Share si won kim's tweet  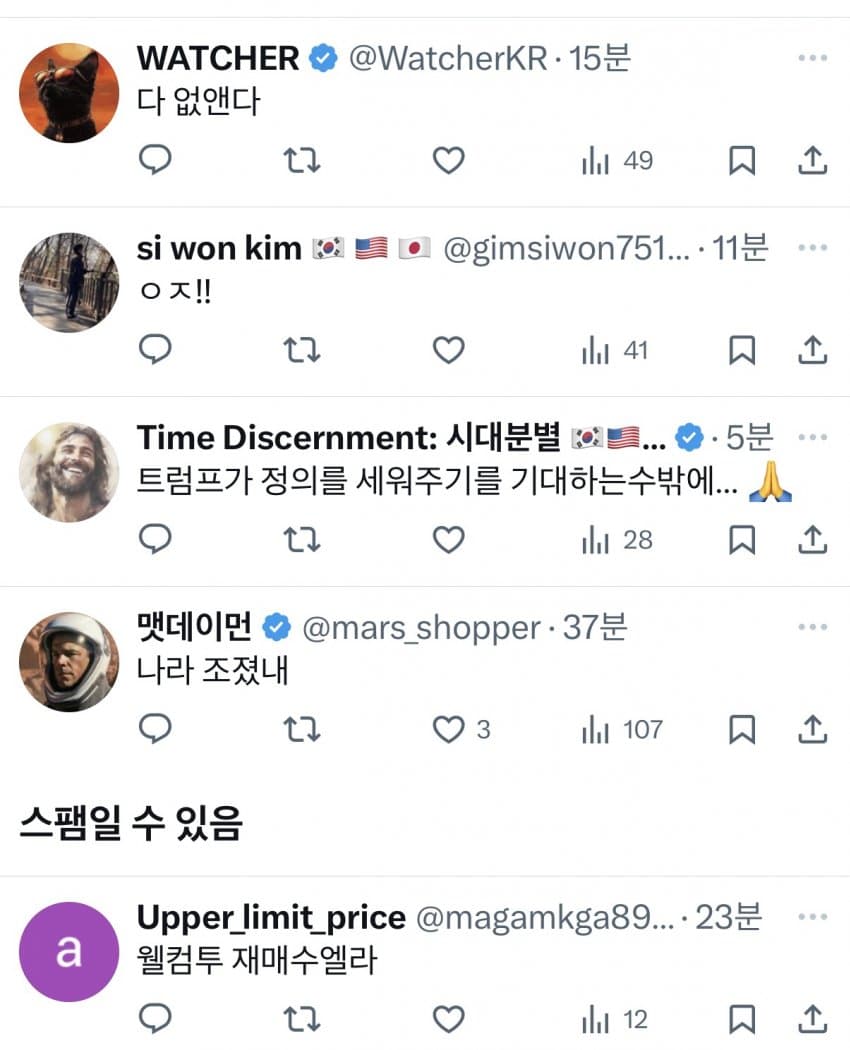click(x=813, y=349)
